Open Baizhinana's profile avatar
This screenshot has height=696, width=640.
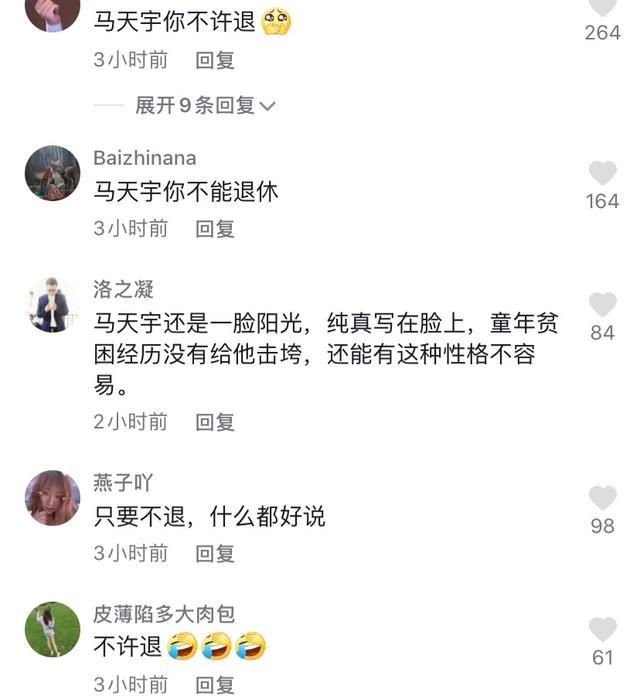tap(52, 173)
